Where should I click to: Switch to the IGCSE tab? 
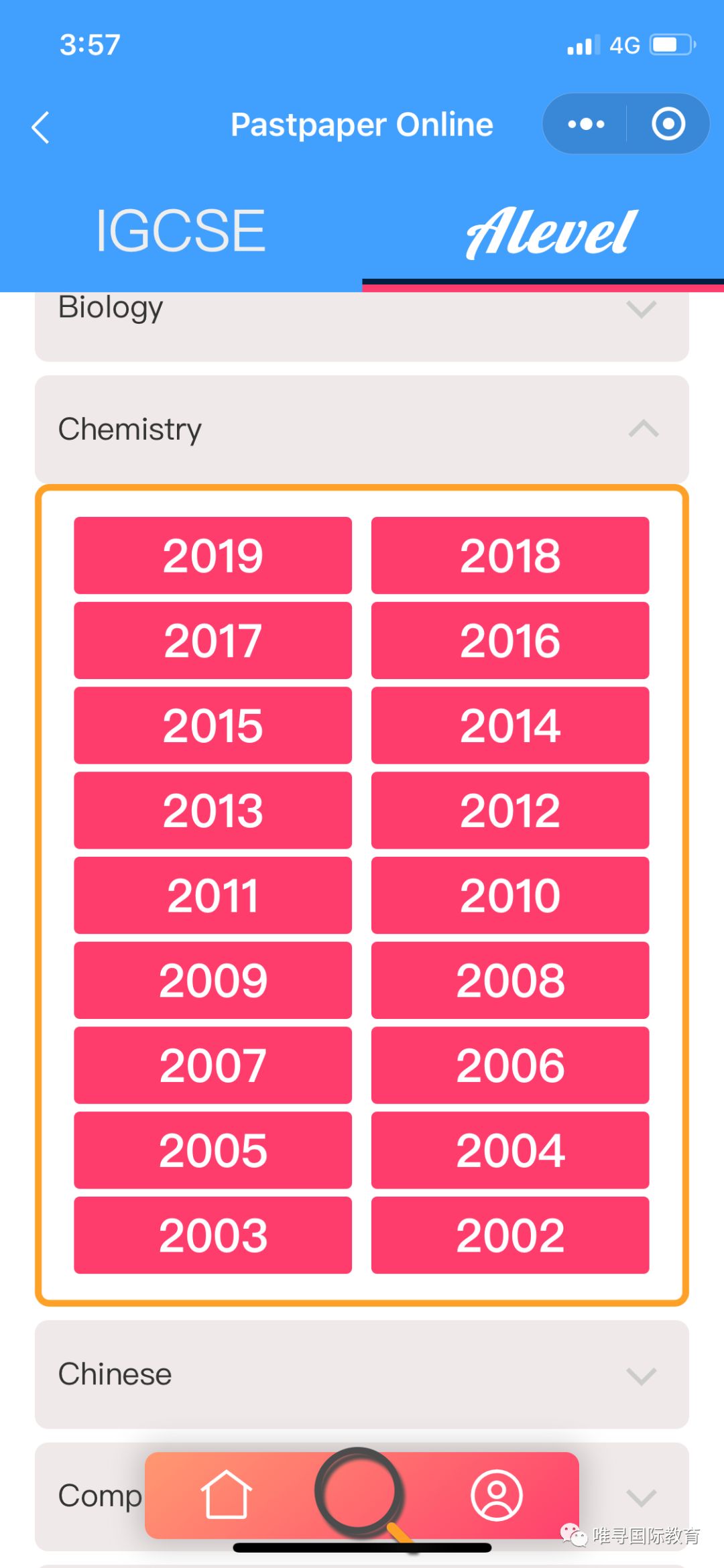(180, 231)
